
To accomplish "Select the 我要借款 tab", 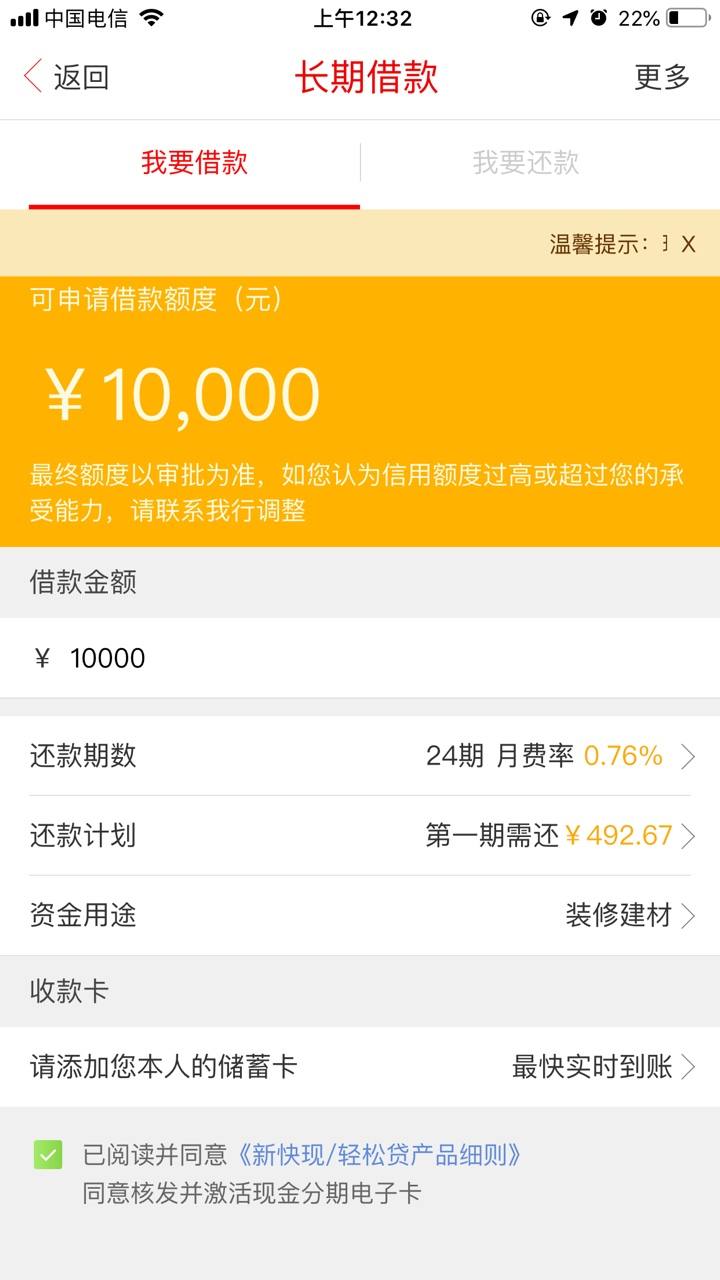I will pos(194,163).
